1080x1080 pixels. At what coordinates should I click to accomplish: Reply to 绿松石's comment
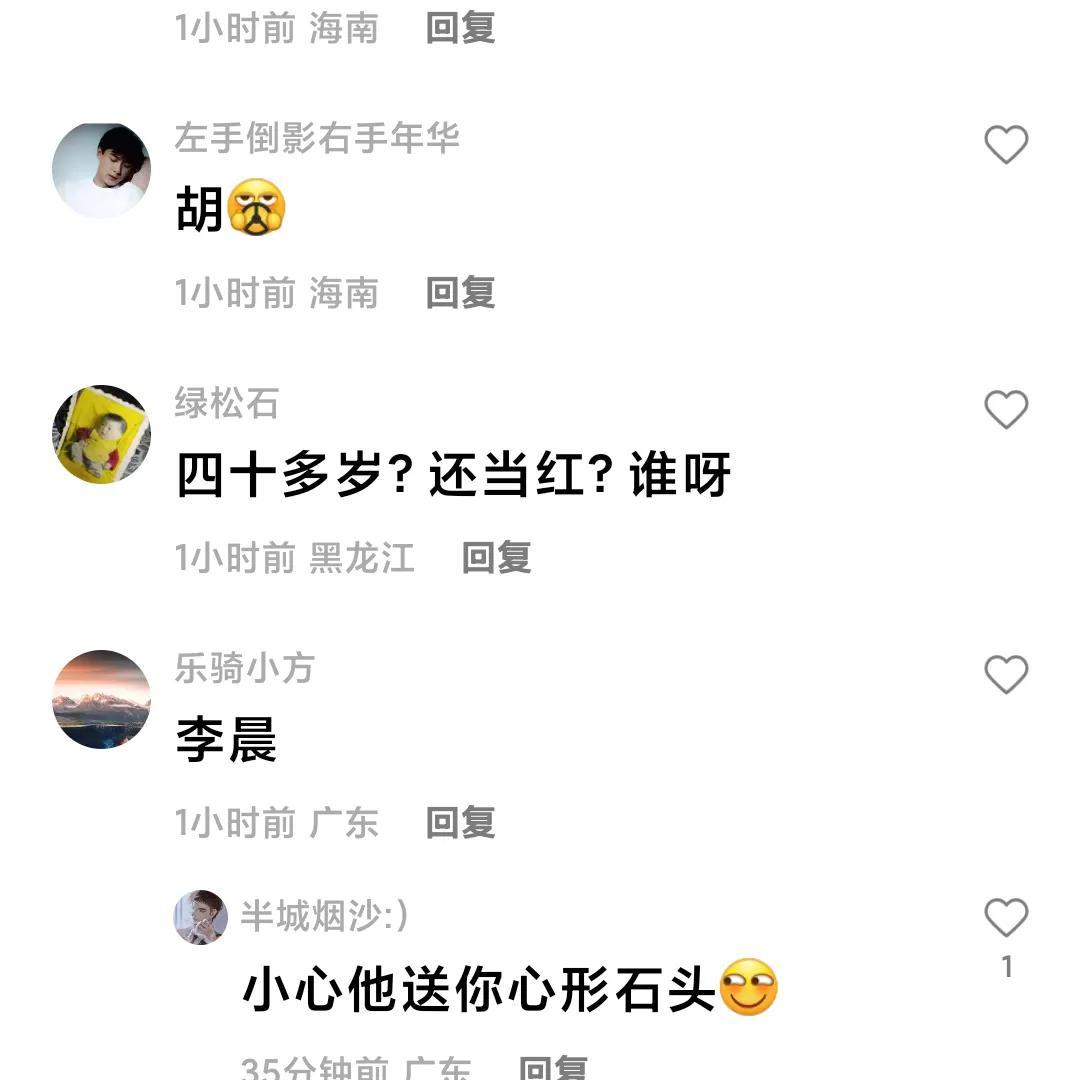coord(496,557)
